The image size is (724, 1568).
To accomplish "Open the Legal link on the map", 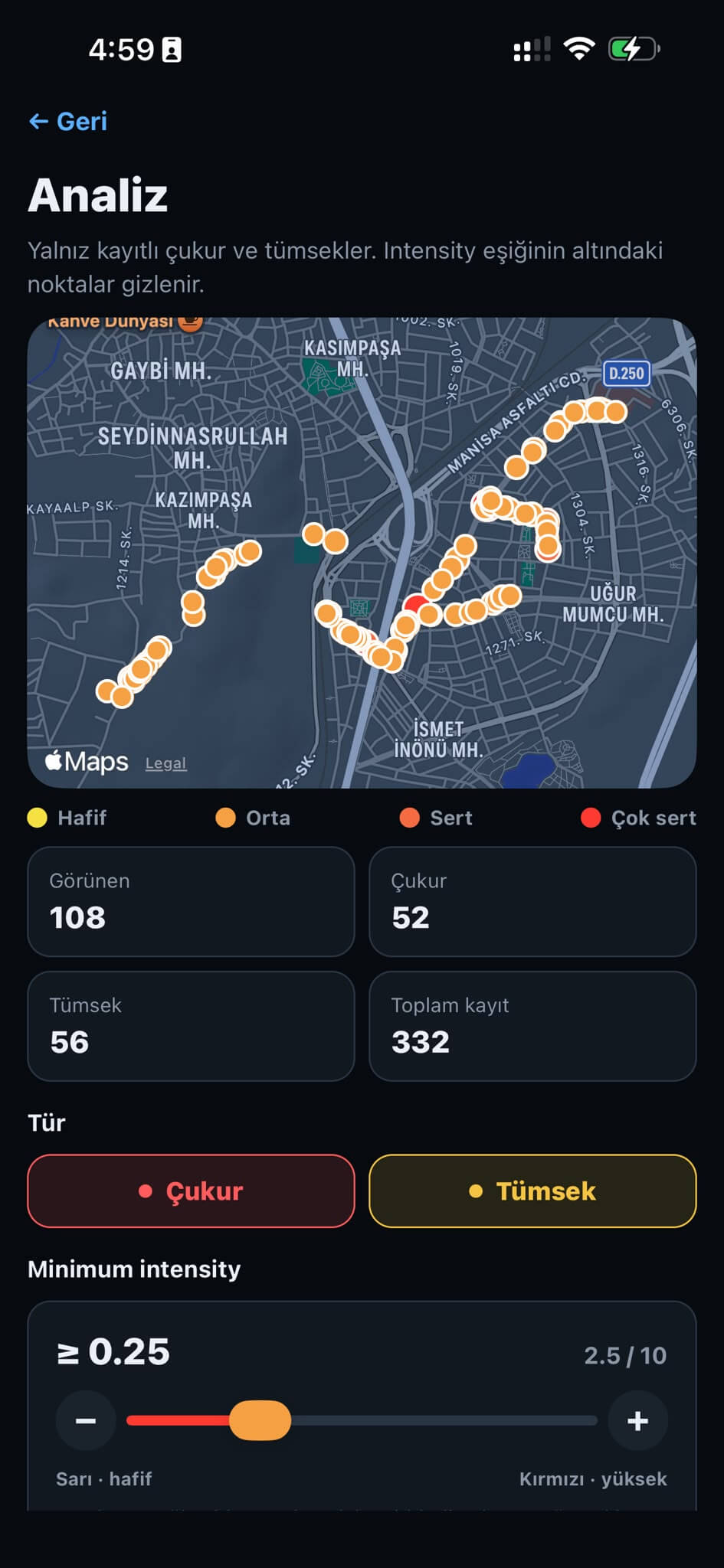I will point(166,763).
